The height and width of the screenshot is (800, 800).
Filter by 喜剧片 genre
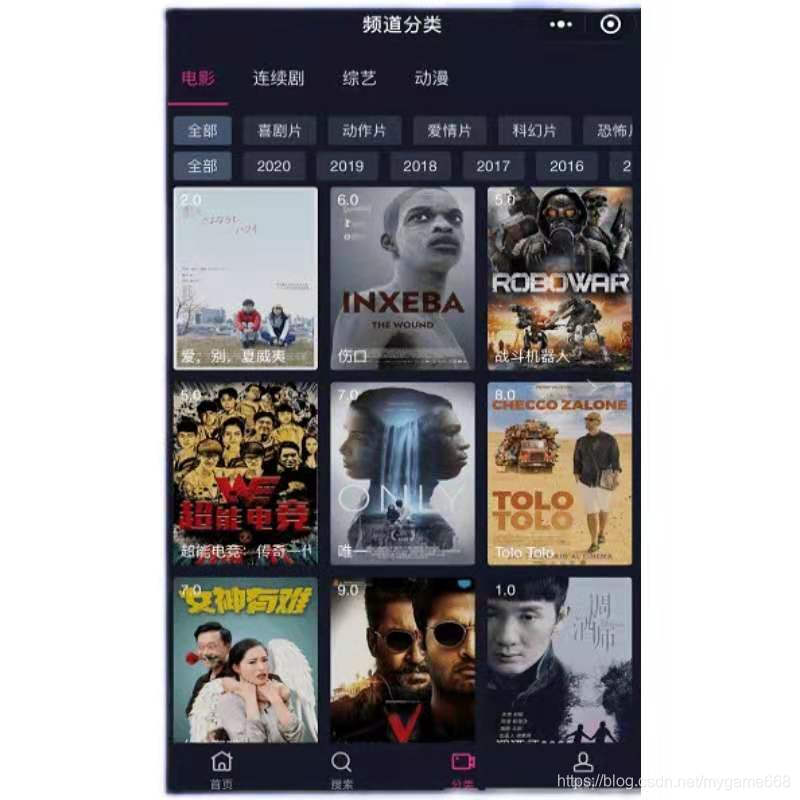click(x=279, y=131)
